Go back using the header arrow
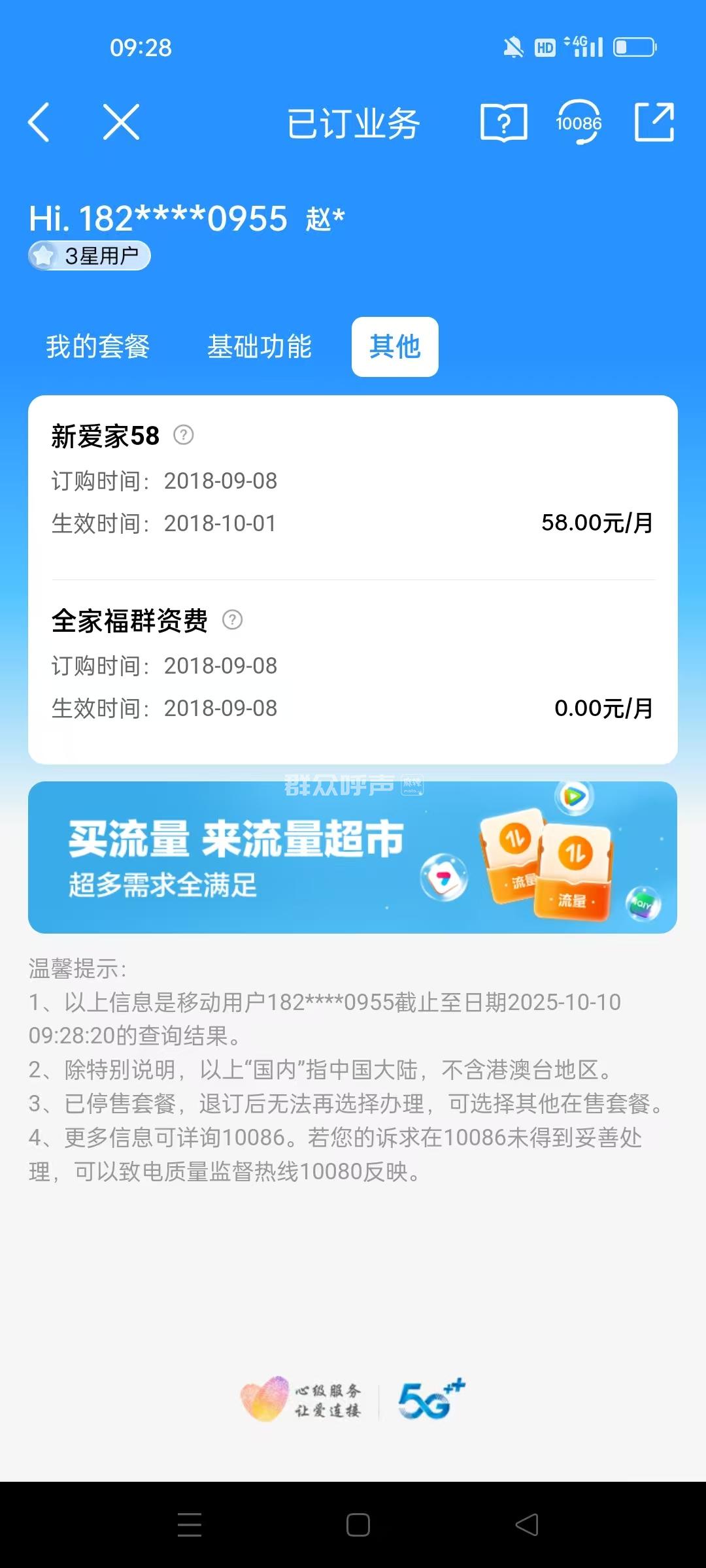706x1568 pixels. click(x=39, y=122)
